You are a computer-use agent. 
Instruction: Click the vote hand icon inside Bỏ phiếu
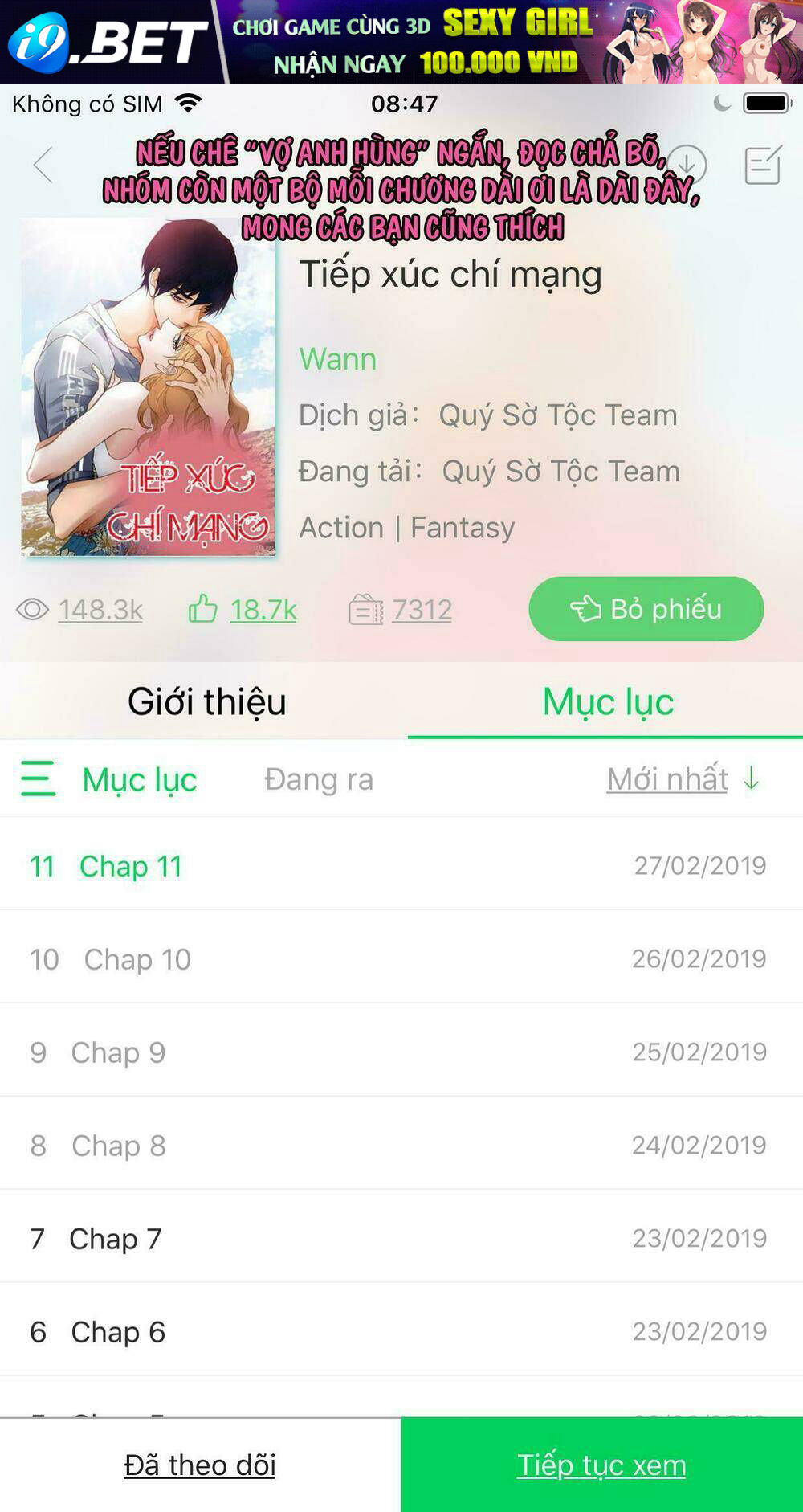point(589,609)
